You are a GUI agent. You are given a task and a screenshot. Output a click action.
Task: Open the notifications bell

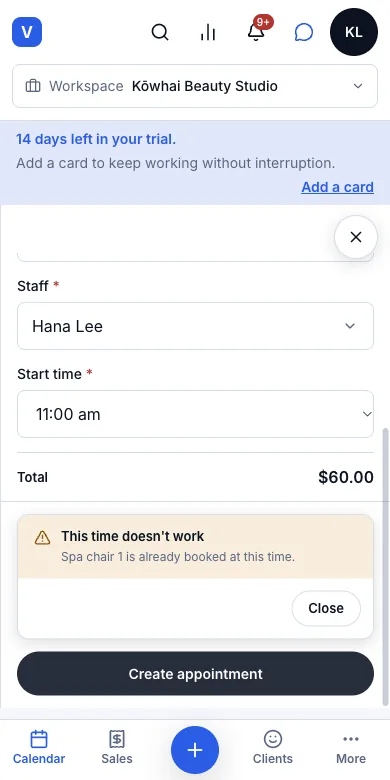click(x=256, y=32)
